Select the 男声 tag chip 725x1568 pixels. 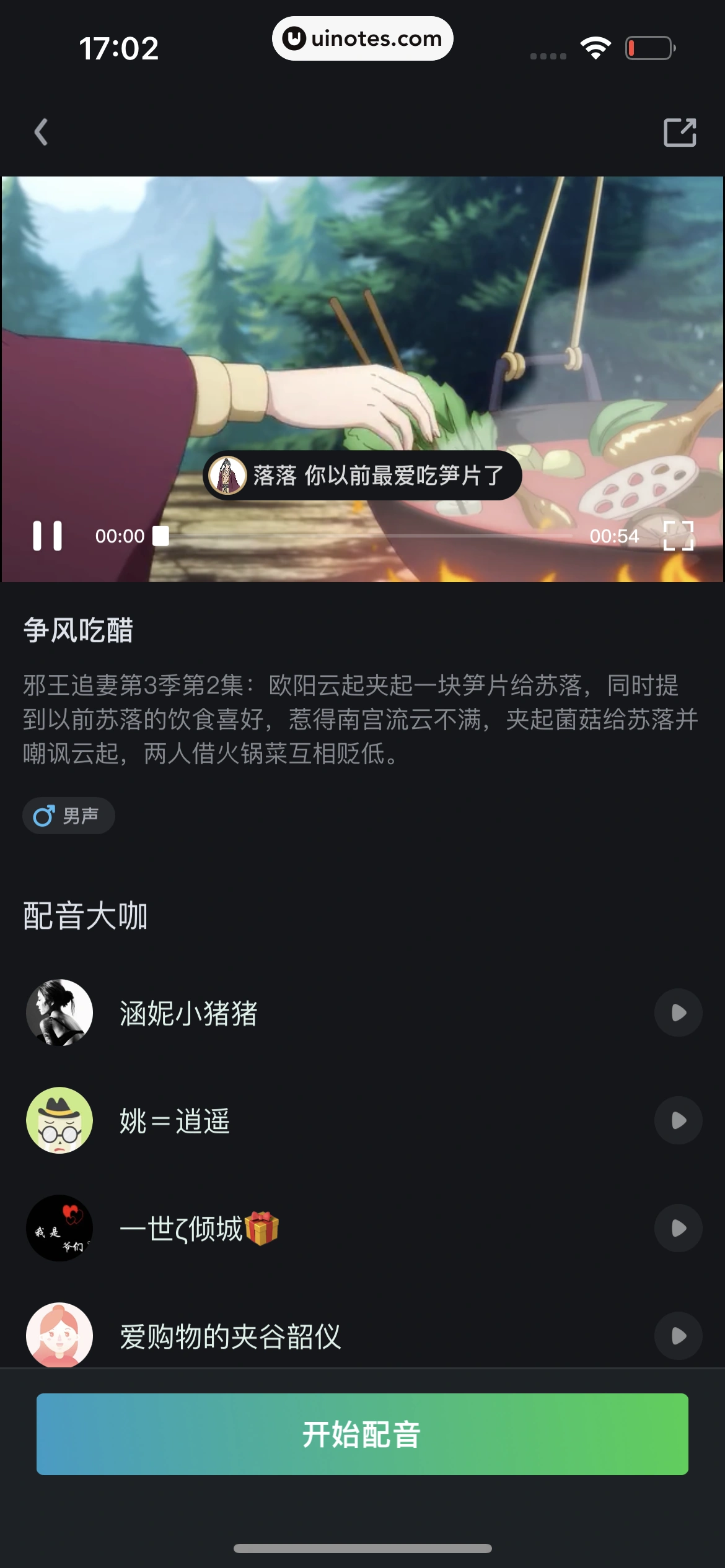pyautogui.click(x=69, y=816)
